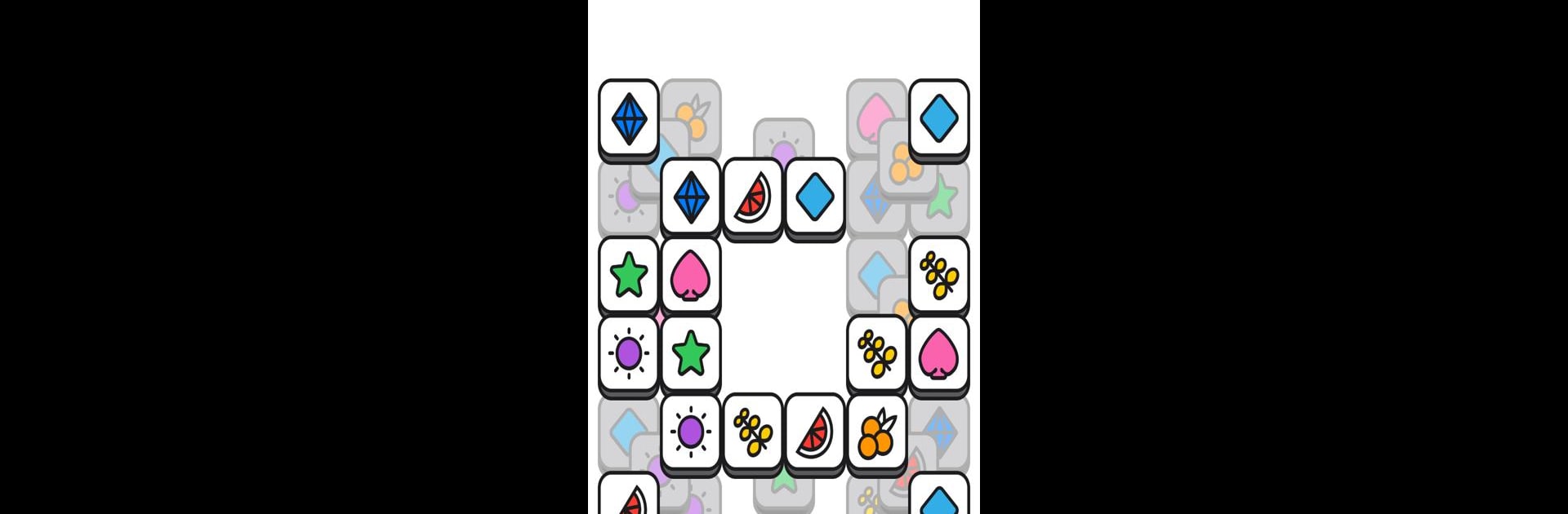
Task: Tap the pink spade next to green star
Action: click(690, 275)
